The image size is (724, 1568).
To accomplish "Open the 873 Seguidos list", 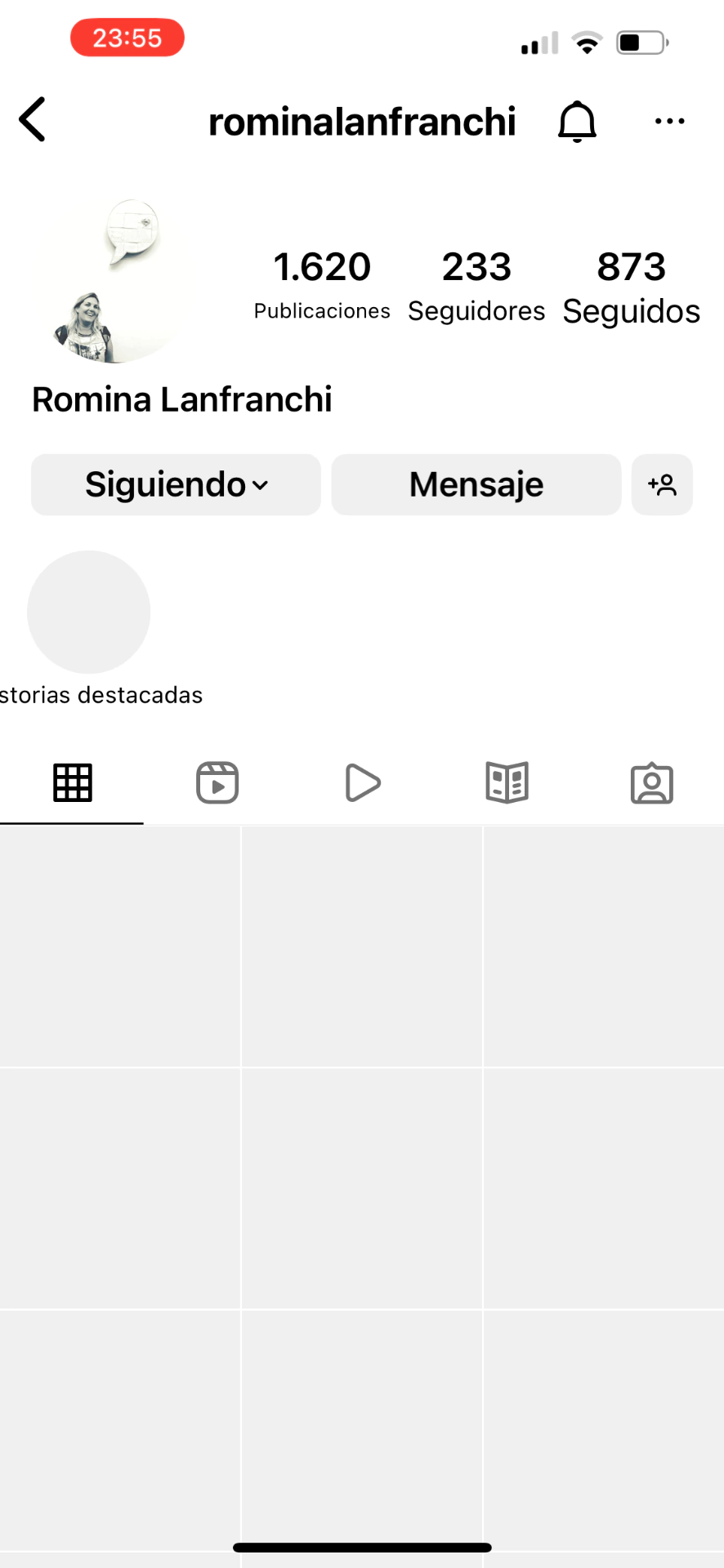I will [x=631, y=286].
